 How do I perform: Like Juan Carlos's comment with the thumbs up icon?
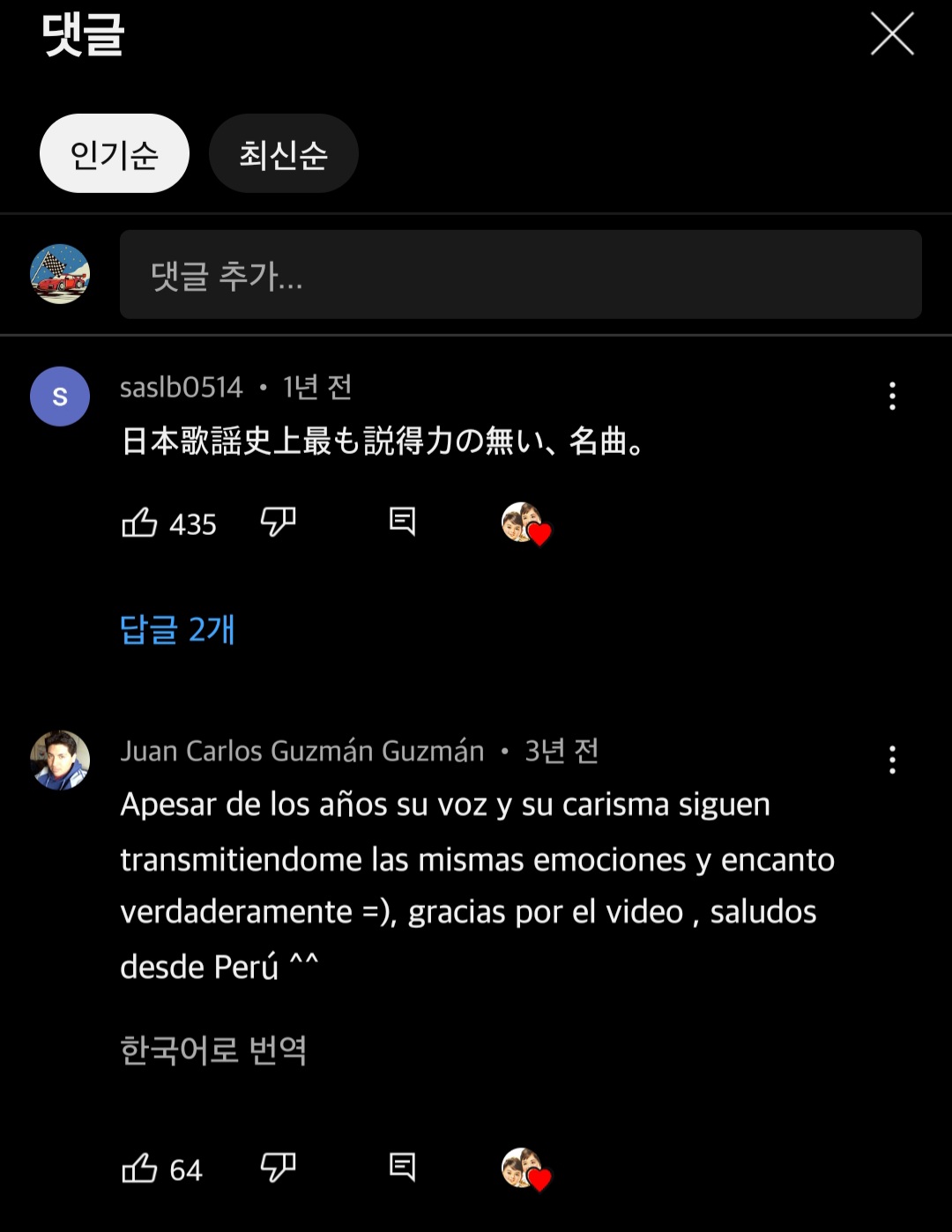(141, 1169)
